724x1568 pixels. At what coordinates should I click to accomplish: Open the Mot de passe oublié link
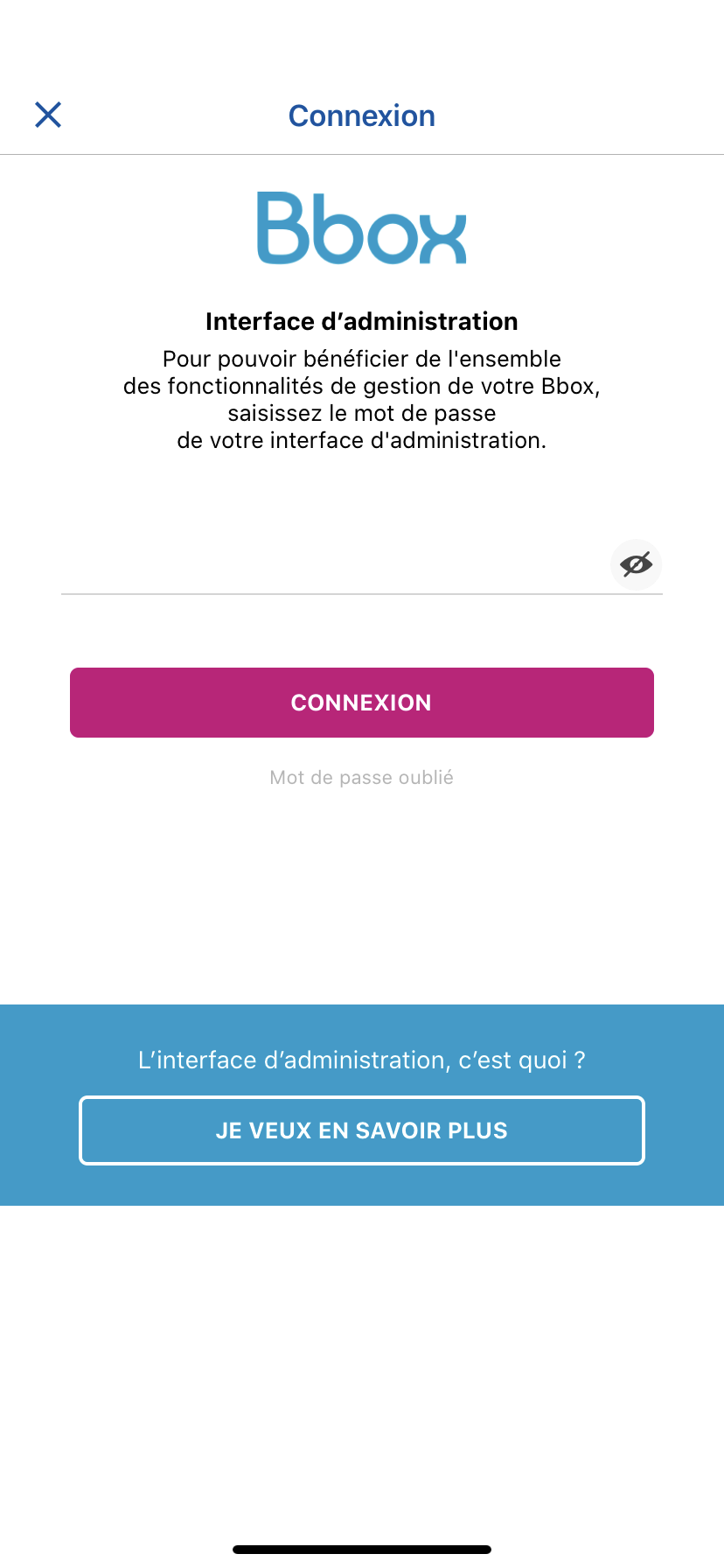click(x=362, y=777)
